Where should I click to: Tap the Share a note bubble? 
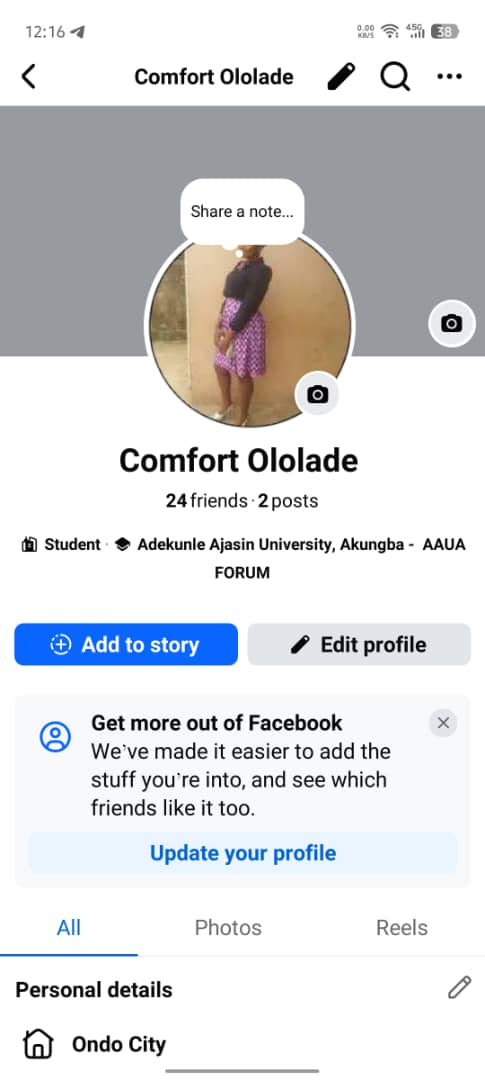pos(242,211)
